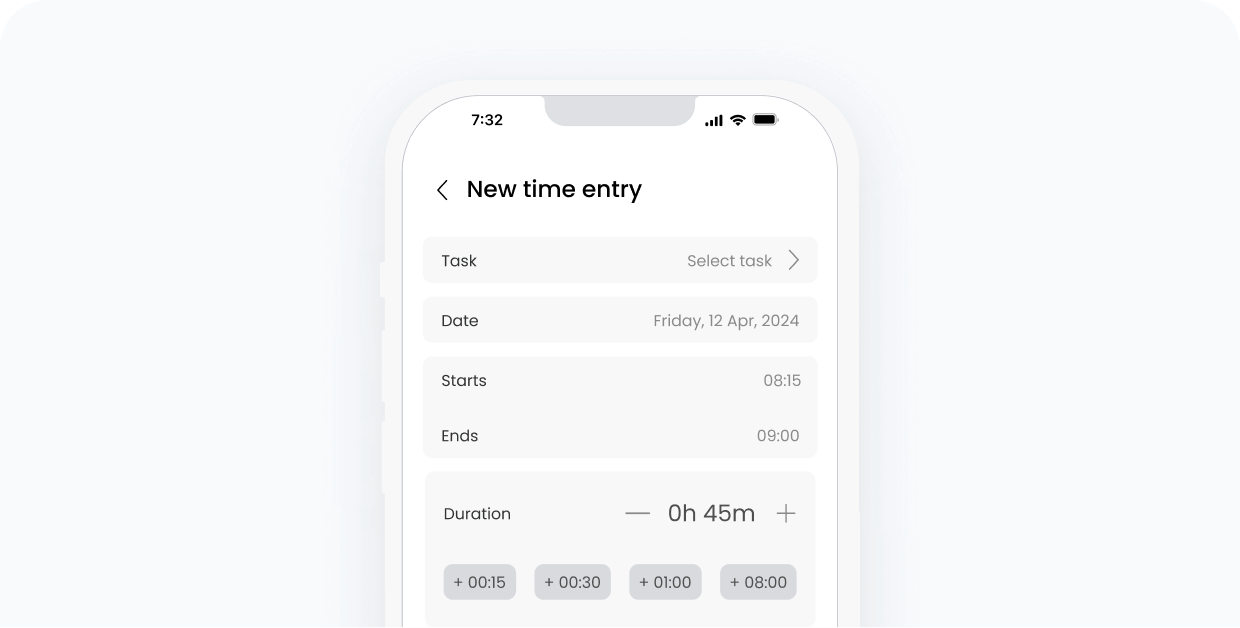This screenshot has width=1240, height=628.
Task: Add 08:00 to the duration
Action: click(x=758, y=582)
